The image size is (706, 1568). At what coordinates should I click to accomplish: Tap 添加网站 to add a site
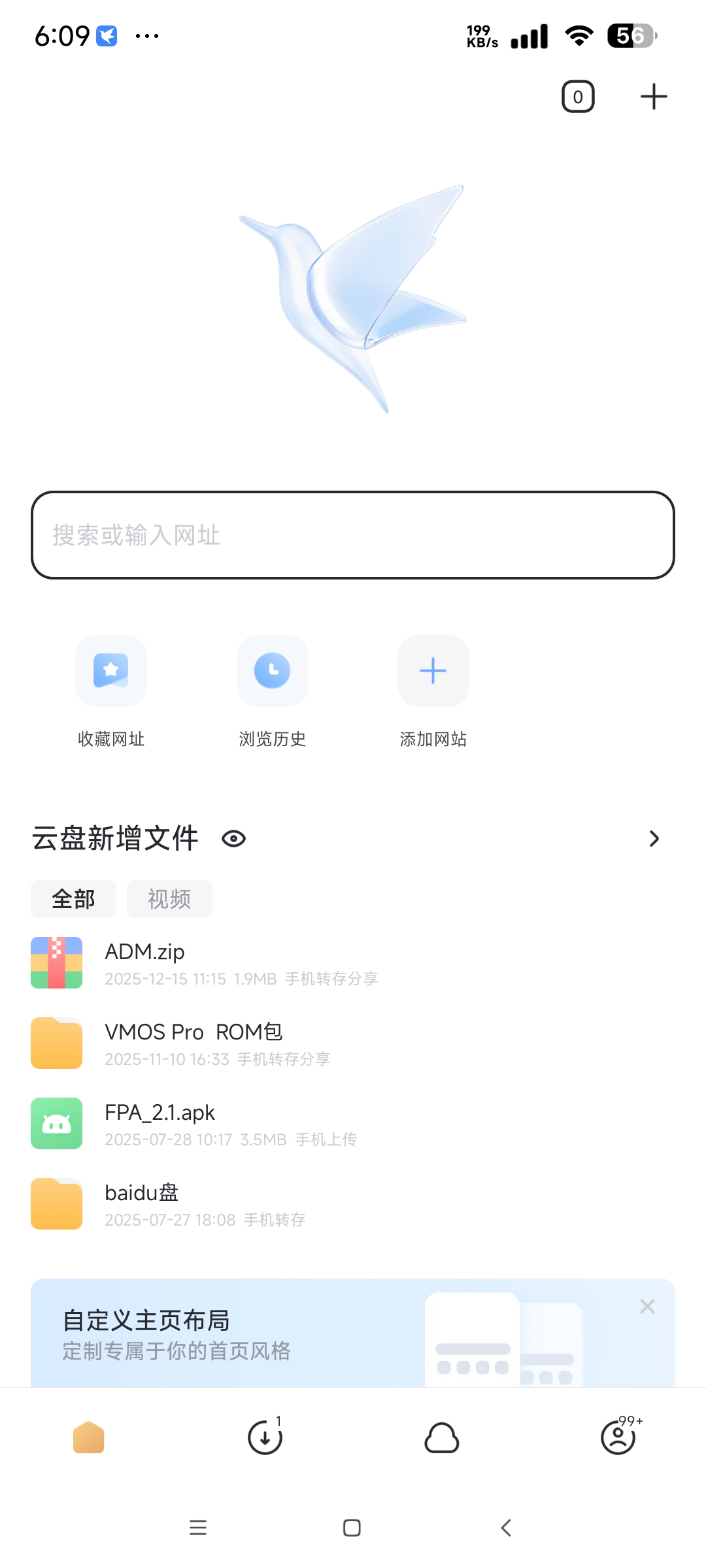(433, 672)
